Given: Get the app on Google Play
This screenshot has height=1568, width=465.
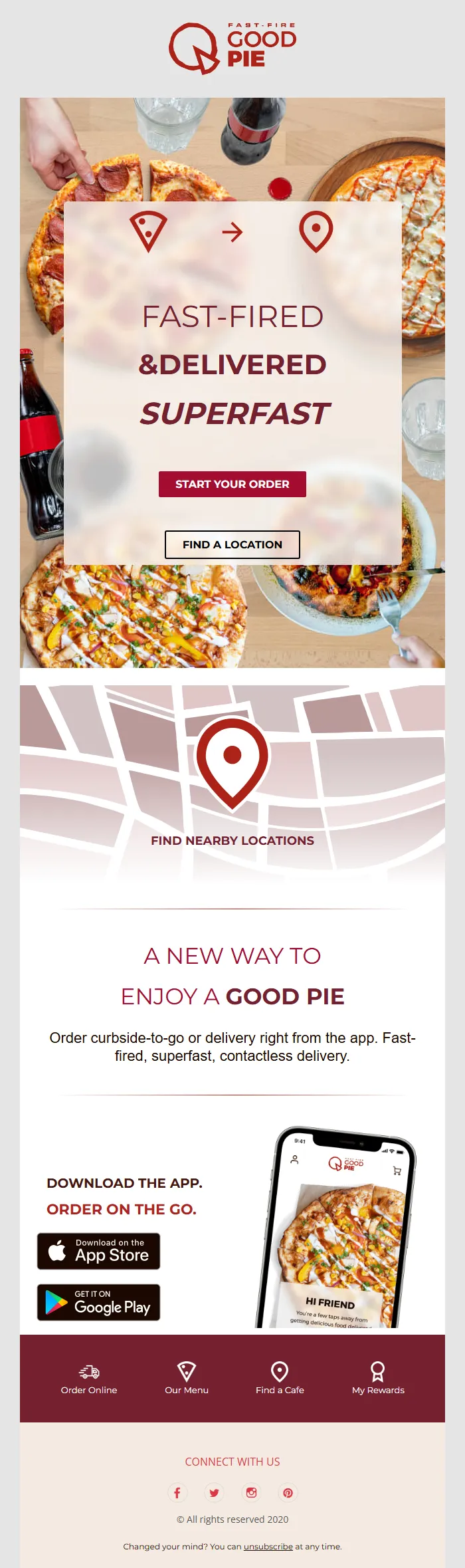Looking at the screenshot, I should click(99, 1302).
